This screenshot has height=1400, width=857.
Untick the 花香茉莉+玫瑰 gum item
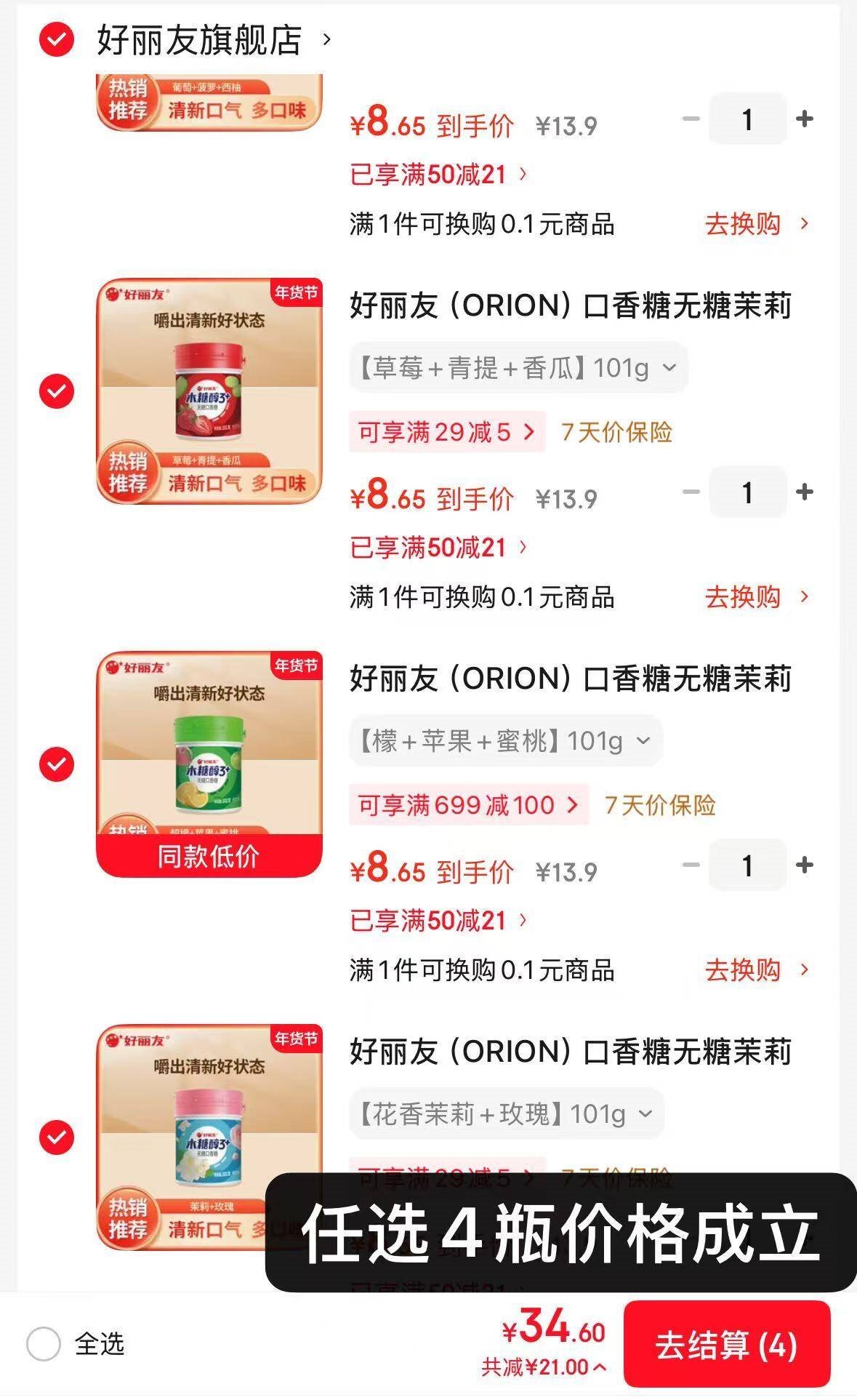pyautogui.click(x=57, y=1137)
